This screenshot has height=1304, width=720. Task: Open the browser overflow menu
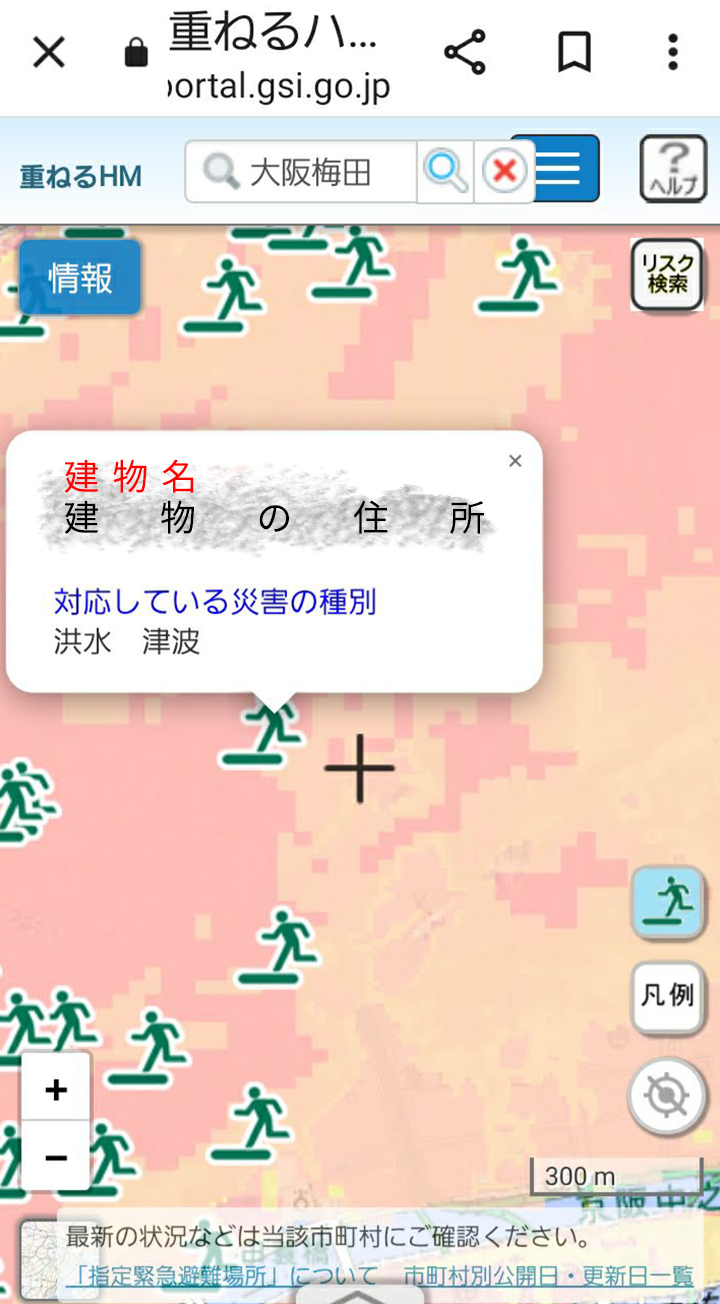click(673, 52)
